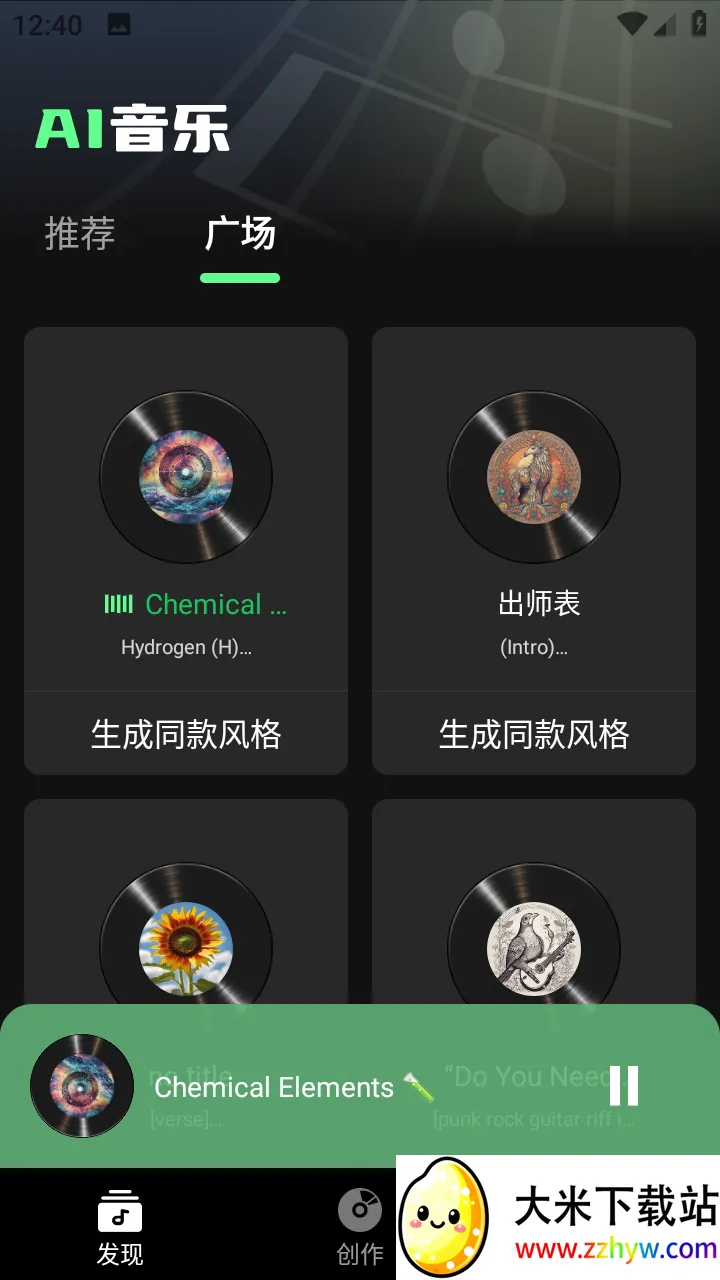Viewport: 720px width, 1280px height.
Task: Click the Chemical Elements title in the mini player
Action: click(272, 1087)
